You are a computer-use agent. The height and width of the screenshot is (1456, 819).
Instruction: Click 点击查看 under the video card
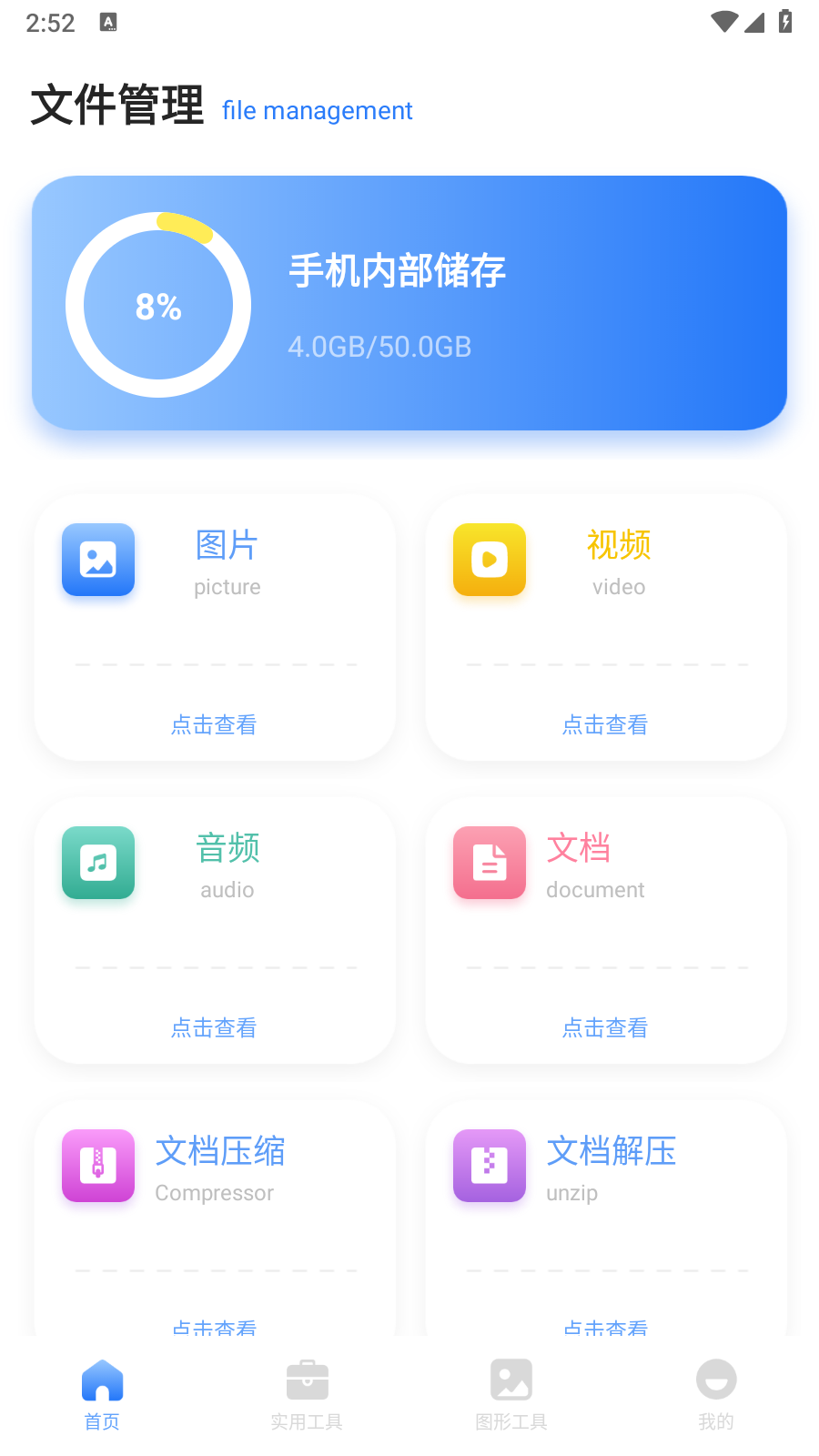pyautogui.click(x=605, y=724)
